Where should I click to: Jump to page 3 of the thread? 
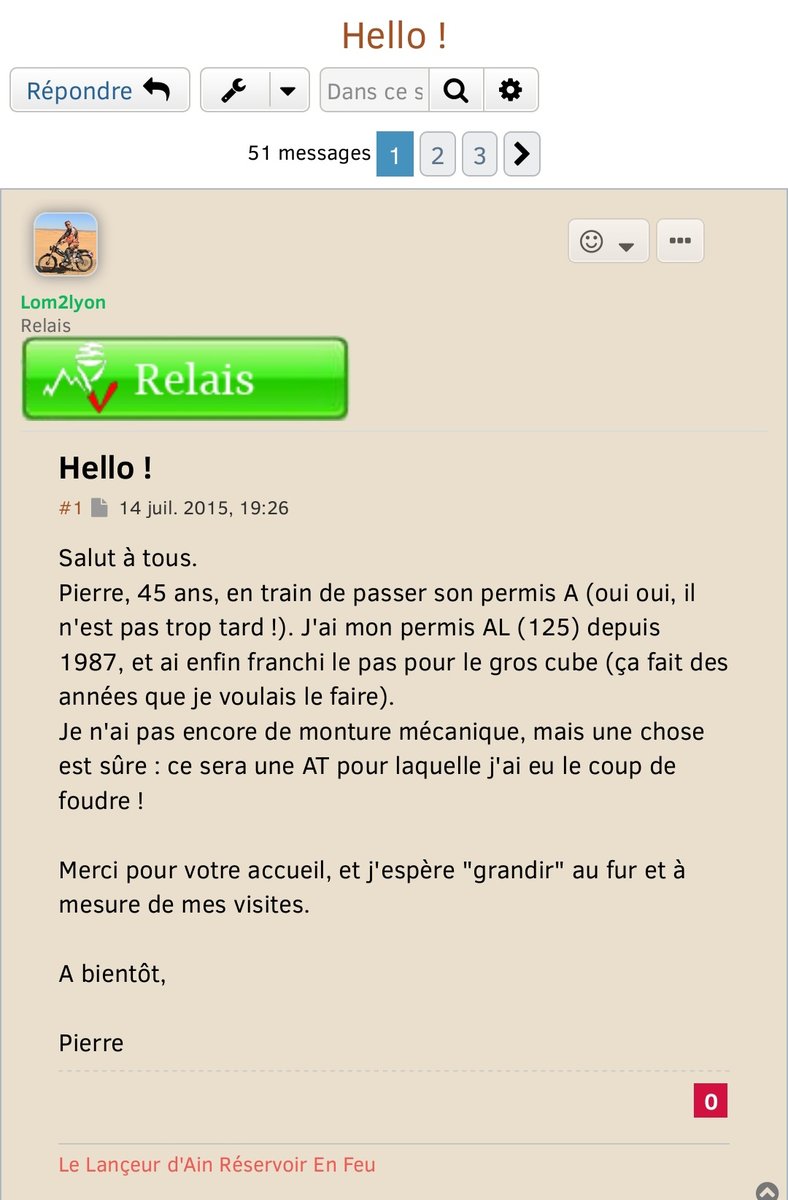point(480,155)
